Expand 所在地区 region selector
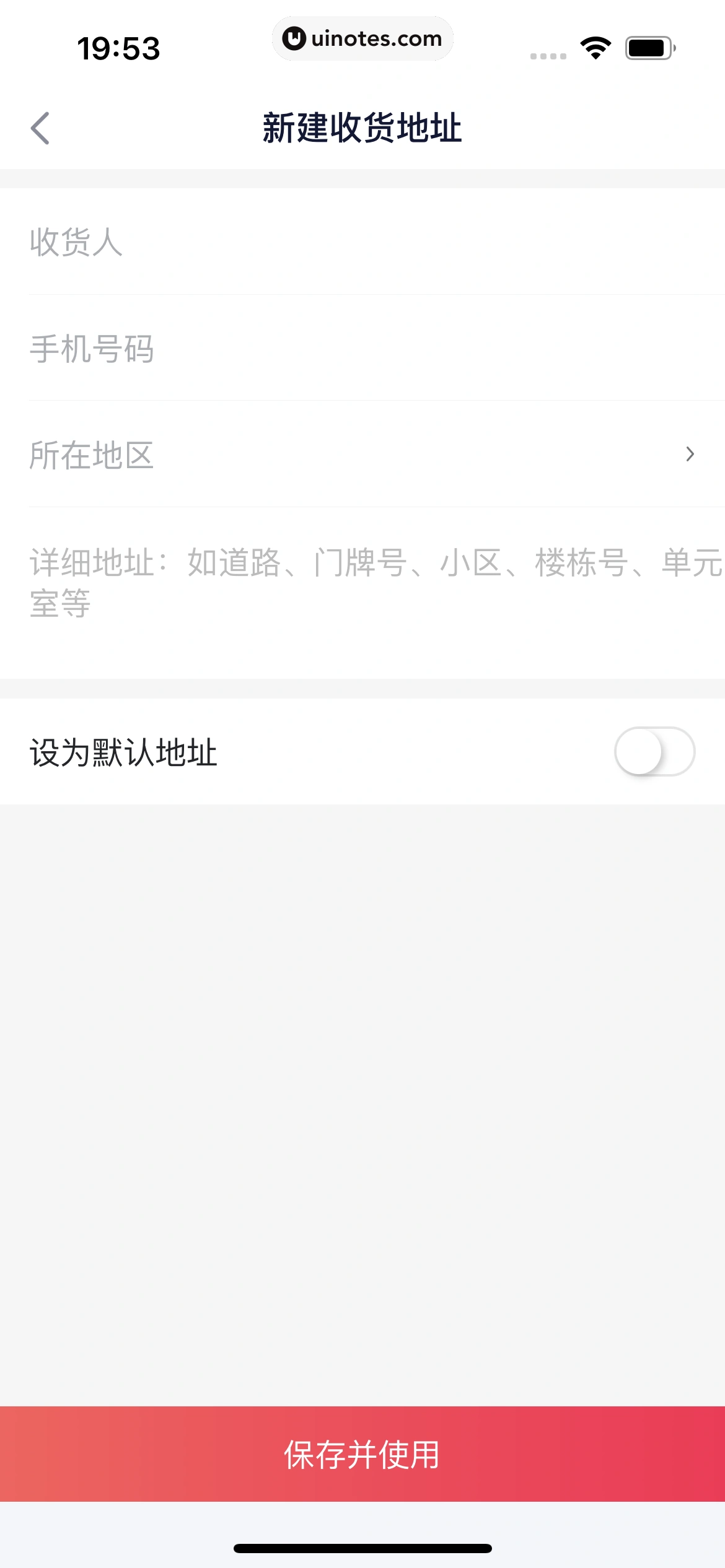Image resolution: width=725 pixels, height=1568 pixels. pyautogui.click(x=362, y=455)
